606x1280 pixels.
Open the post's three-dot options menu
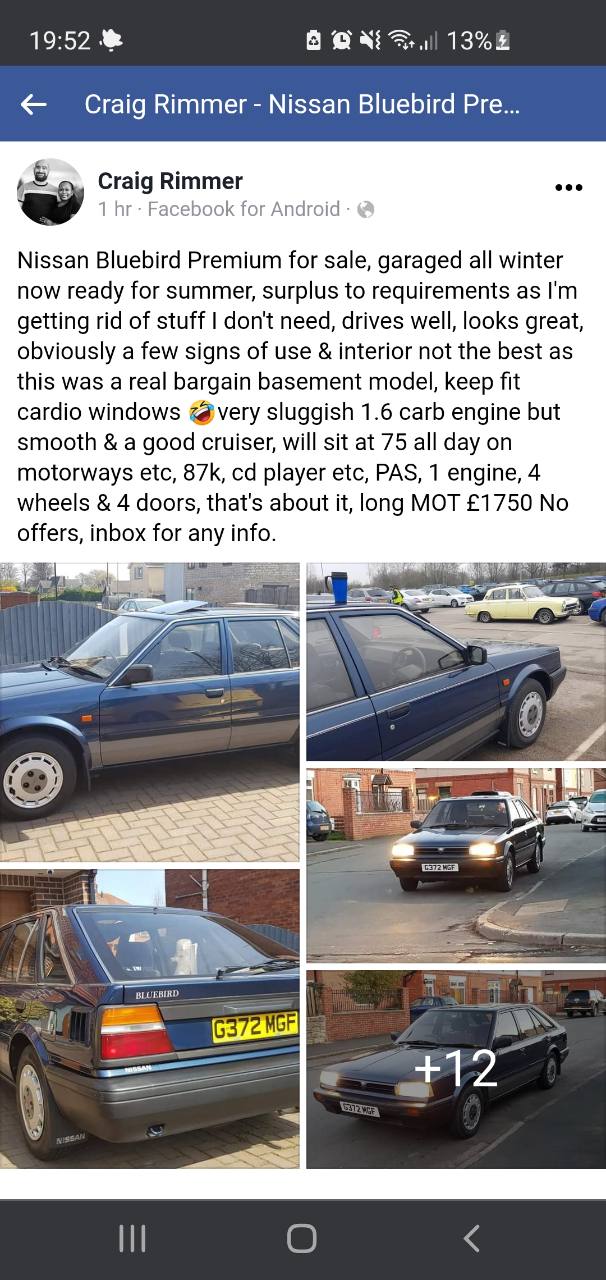coord(568,187)
